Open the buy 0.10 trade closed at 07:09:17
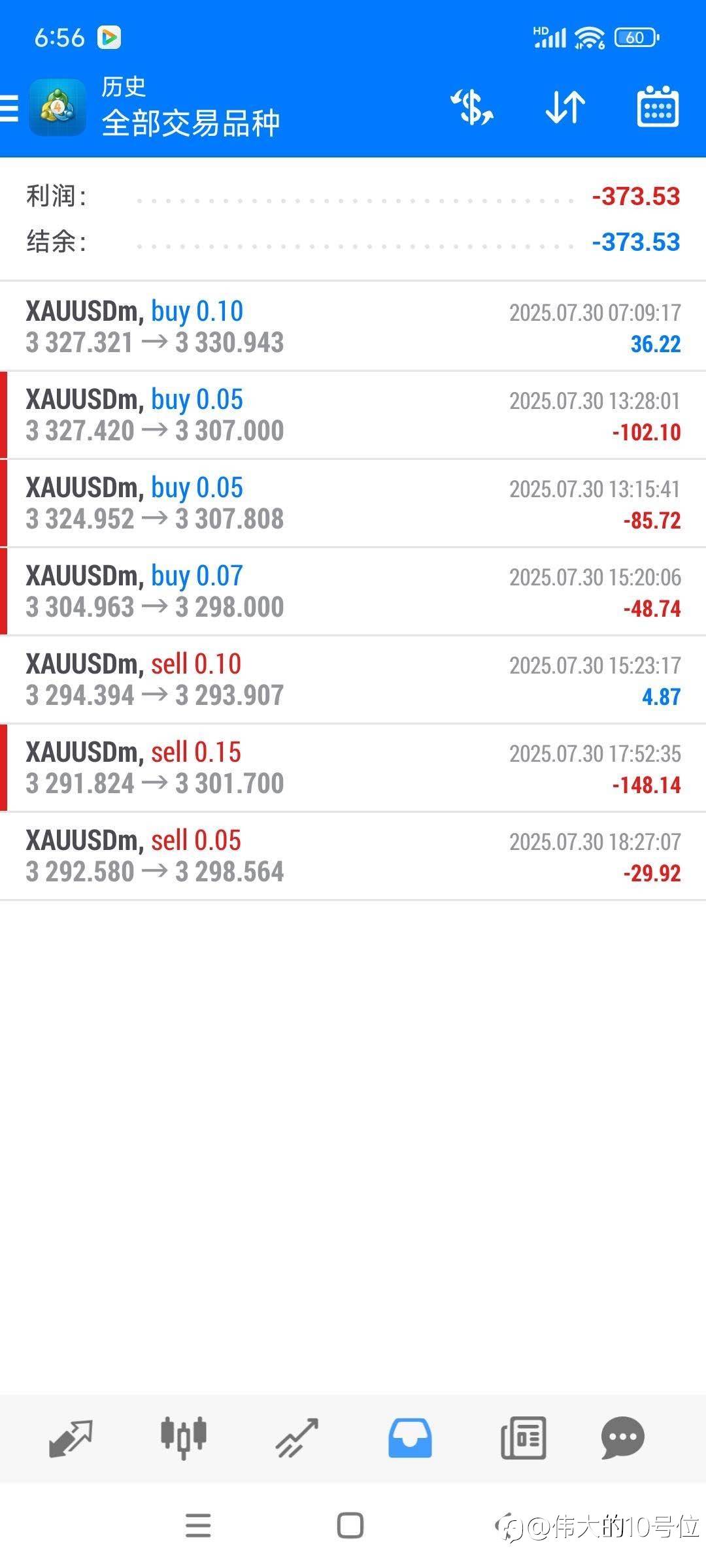The width and height of the screenshot is (706, 1568). coord(353,327)
